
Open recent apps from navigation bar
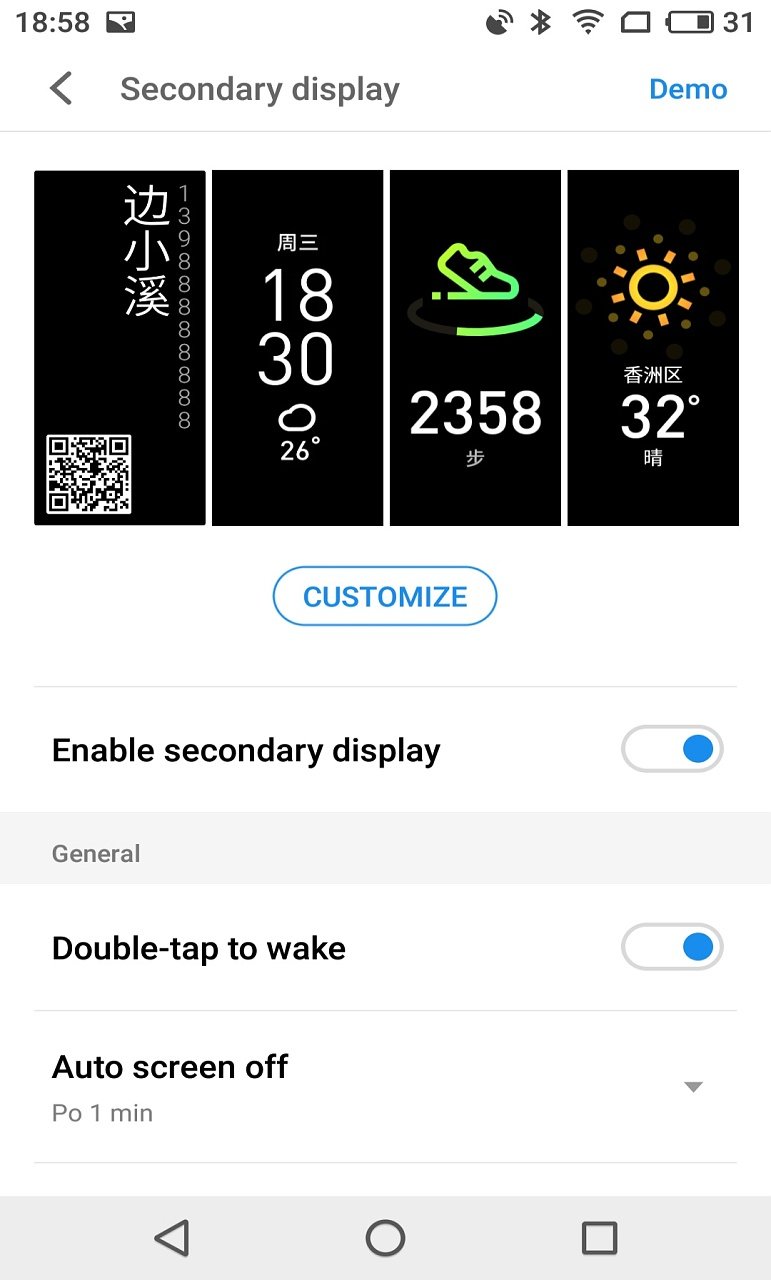tap(599, 1238)
